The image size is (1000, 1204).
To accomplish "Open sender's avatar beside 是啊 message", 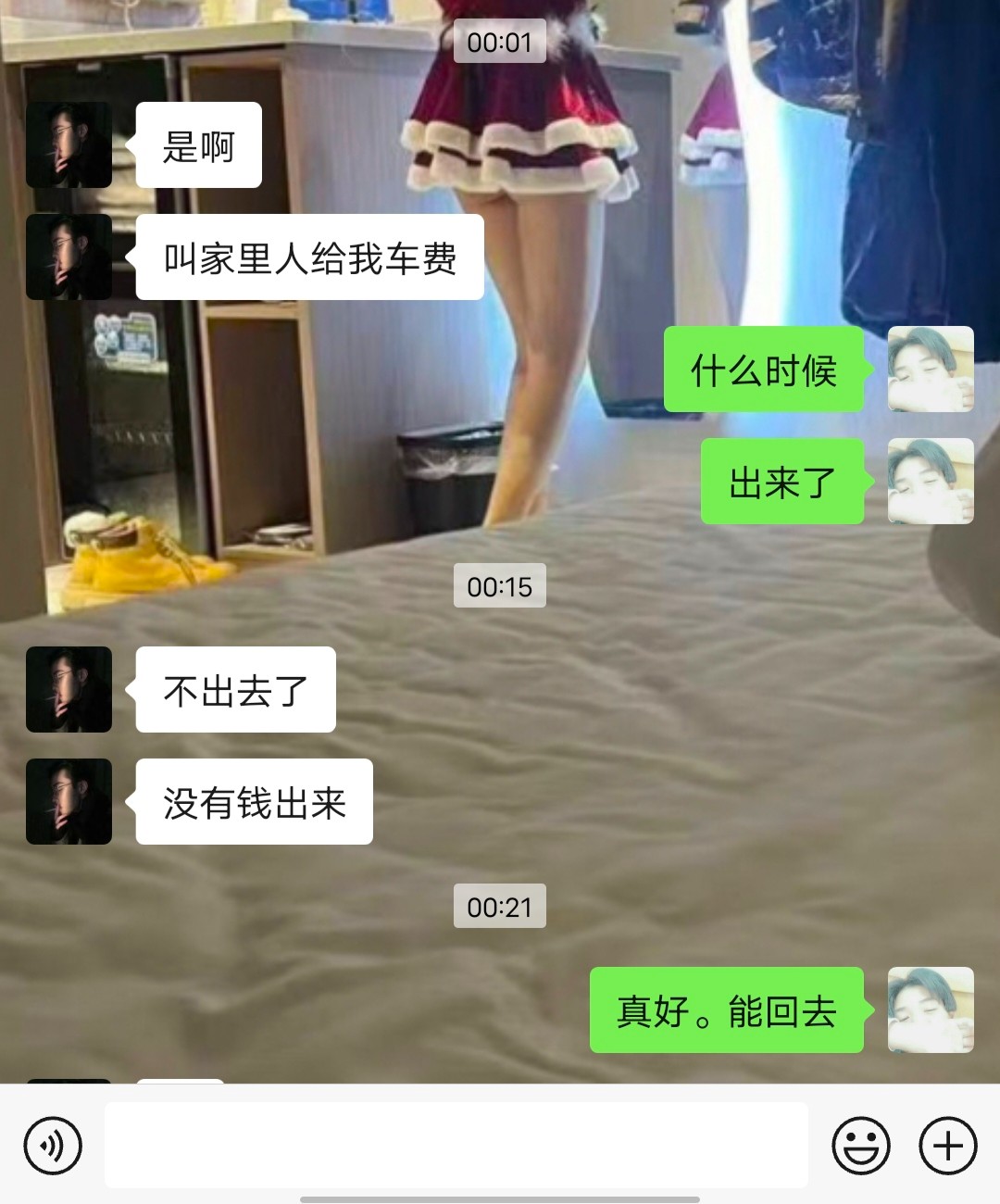I will [x=69, y=145].
